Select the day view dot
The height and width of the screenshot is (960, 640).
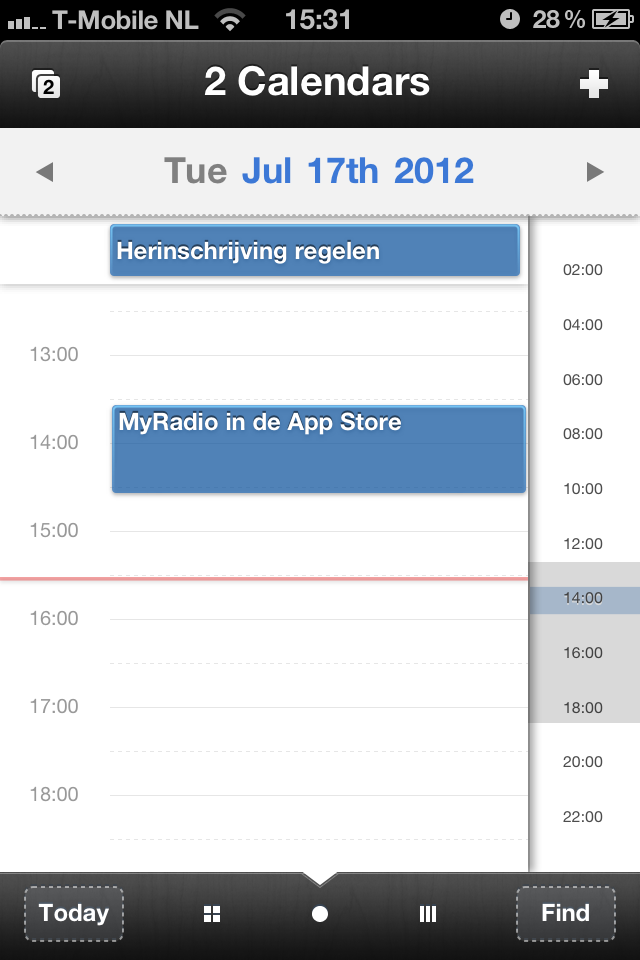320,914
